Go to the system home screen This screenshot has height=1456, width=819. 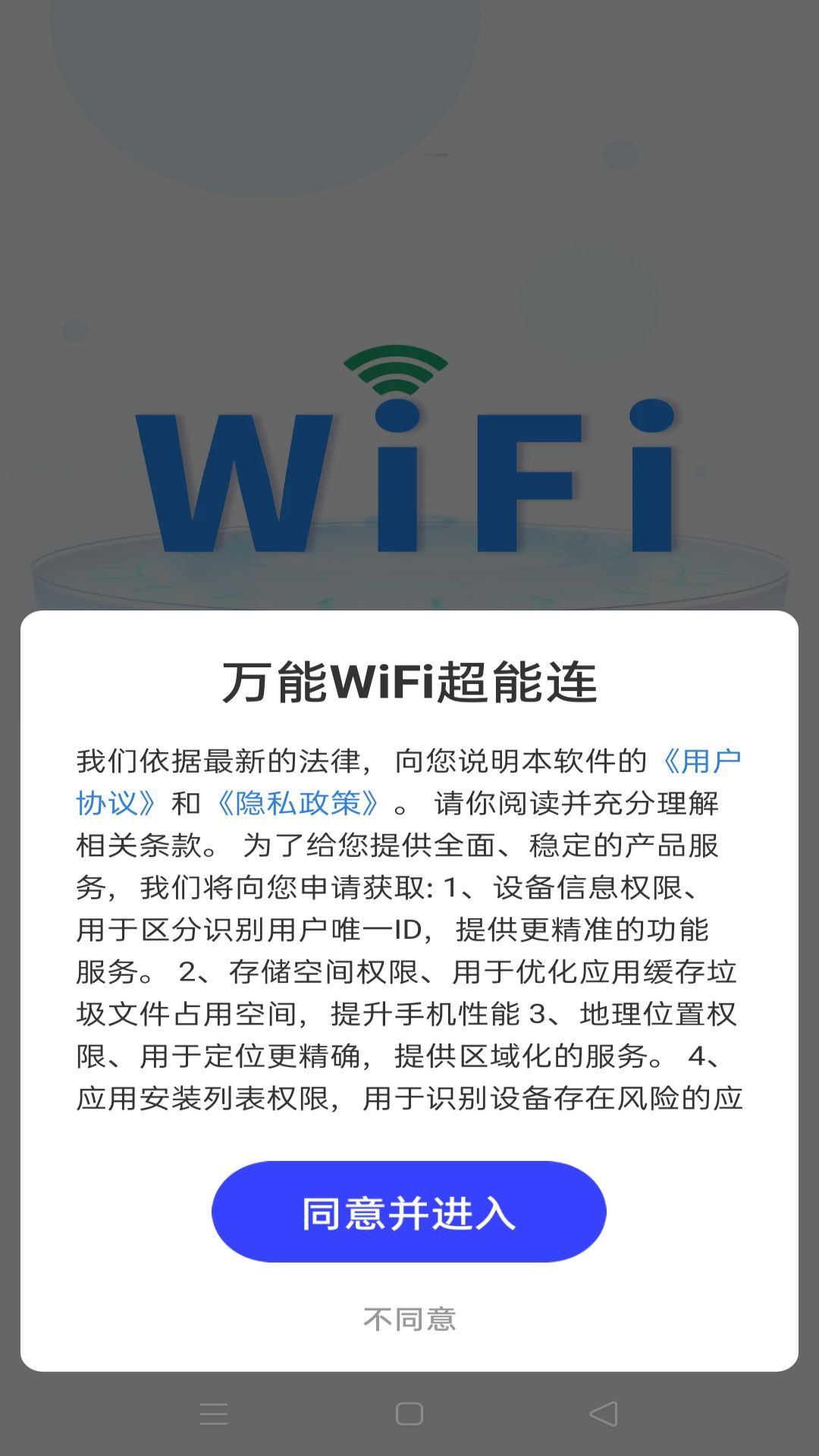(409, 1414)
